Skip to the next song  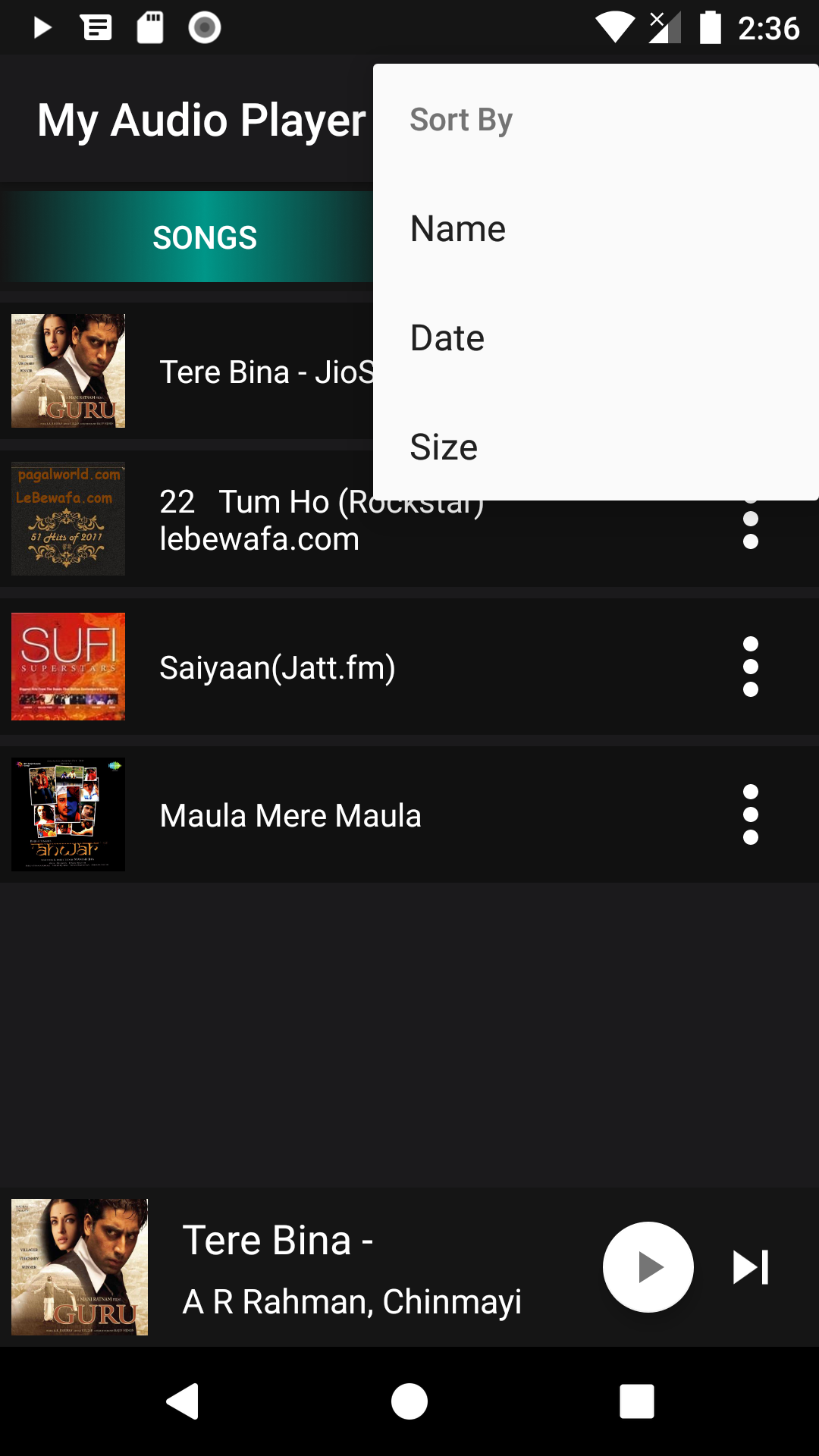pyautogui.click(x=749, y=1266)
